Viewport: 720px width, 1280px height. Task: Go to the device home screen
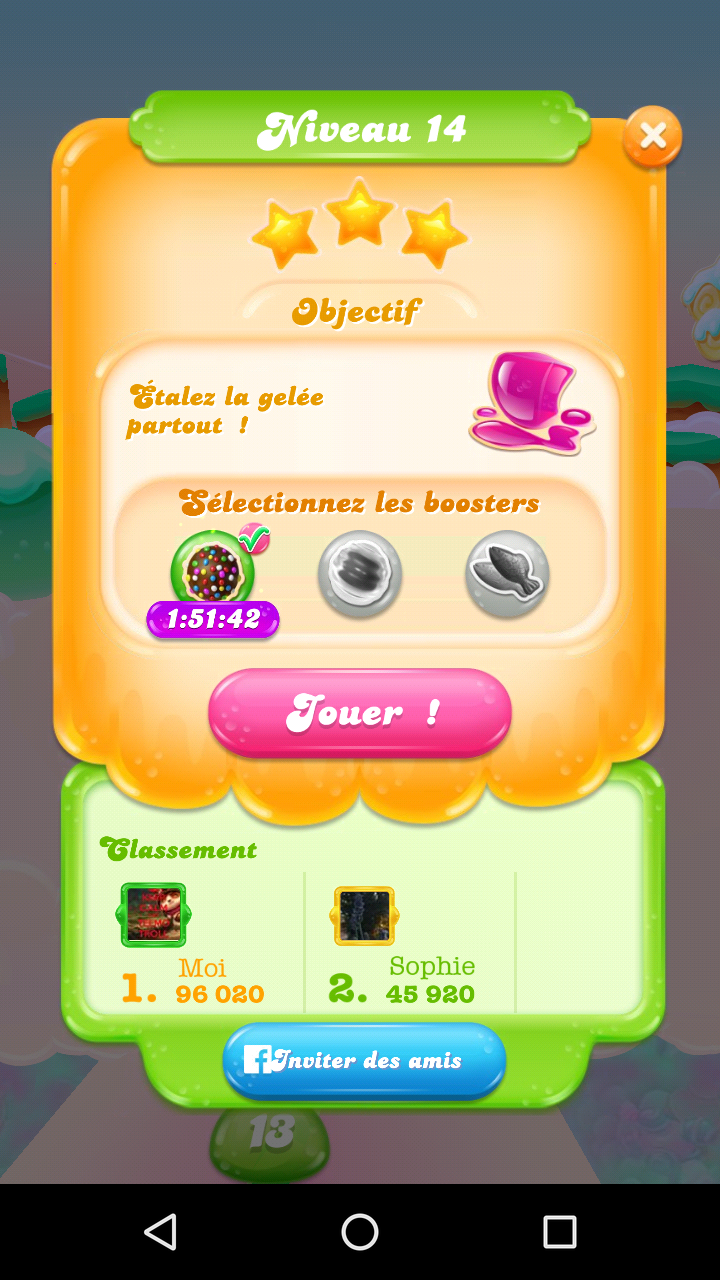360,1232
